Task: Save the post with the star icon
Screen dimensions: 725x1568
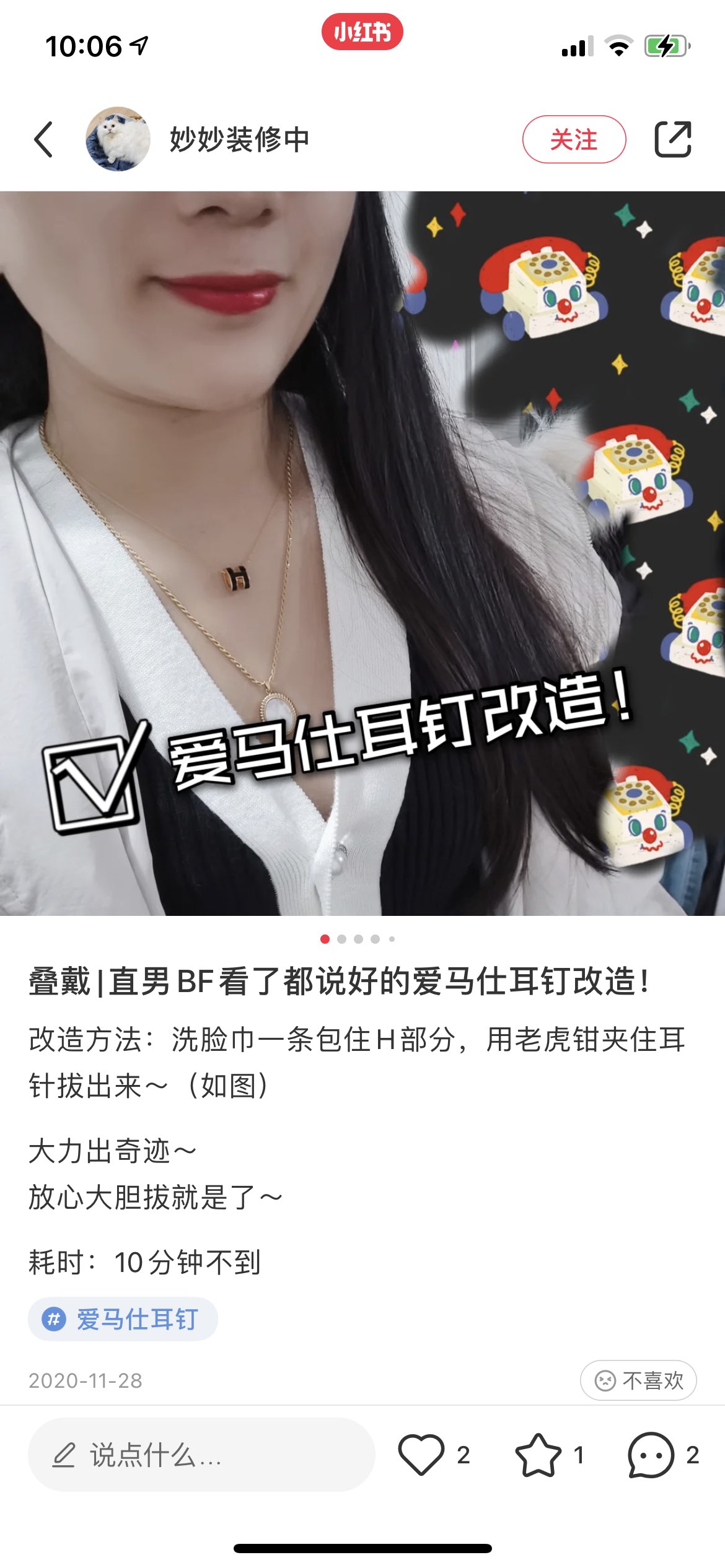Action: pyautogui.click(x=538, y=1455)
